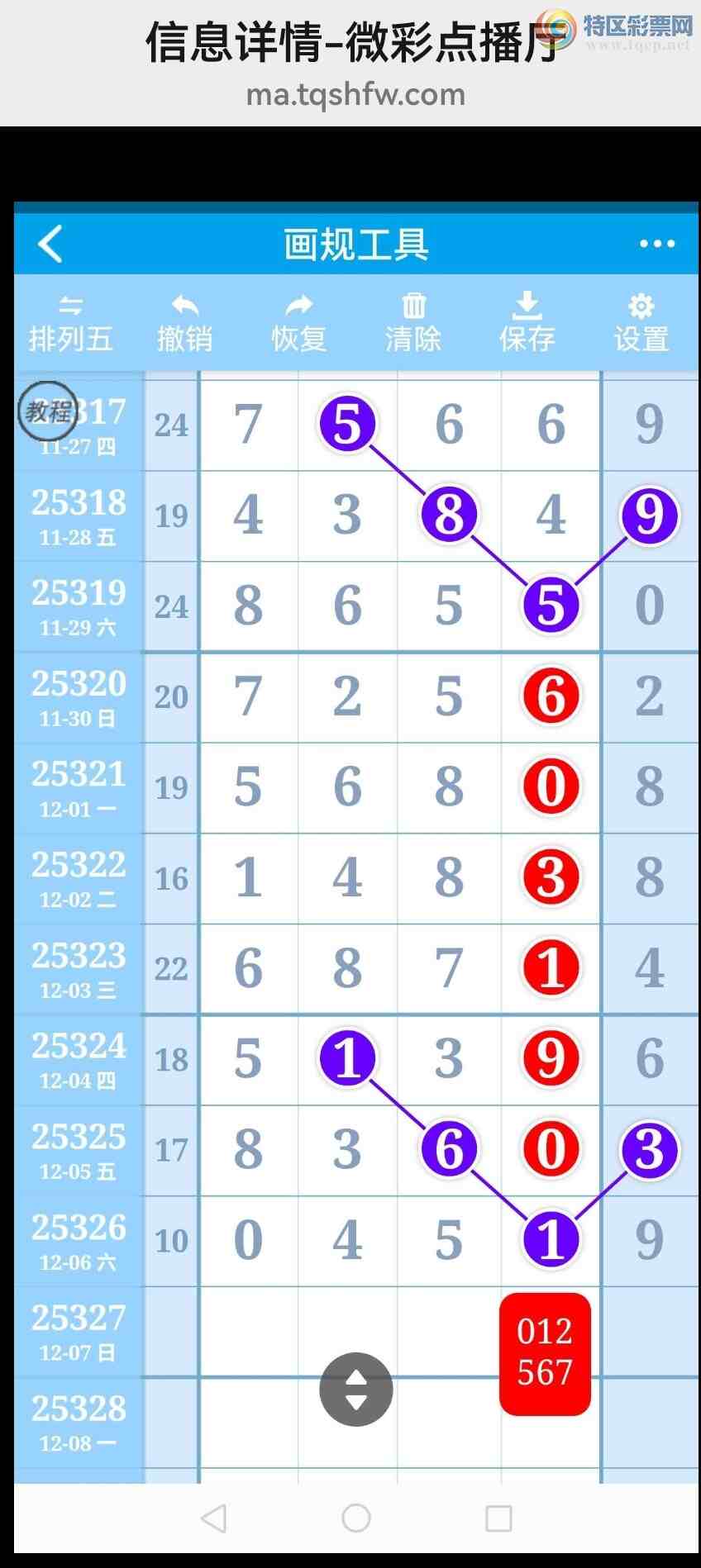The image size is (701, 1568).
Task: Open the 教程 tutorial badge
Action: click(48, 411)
